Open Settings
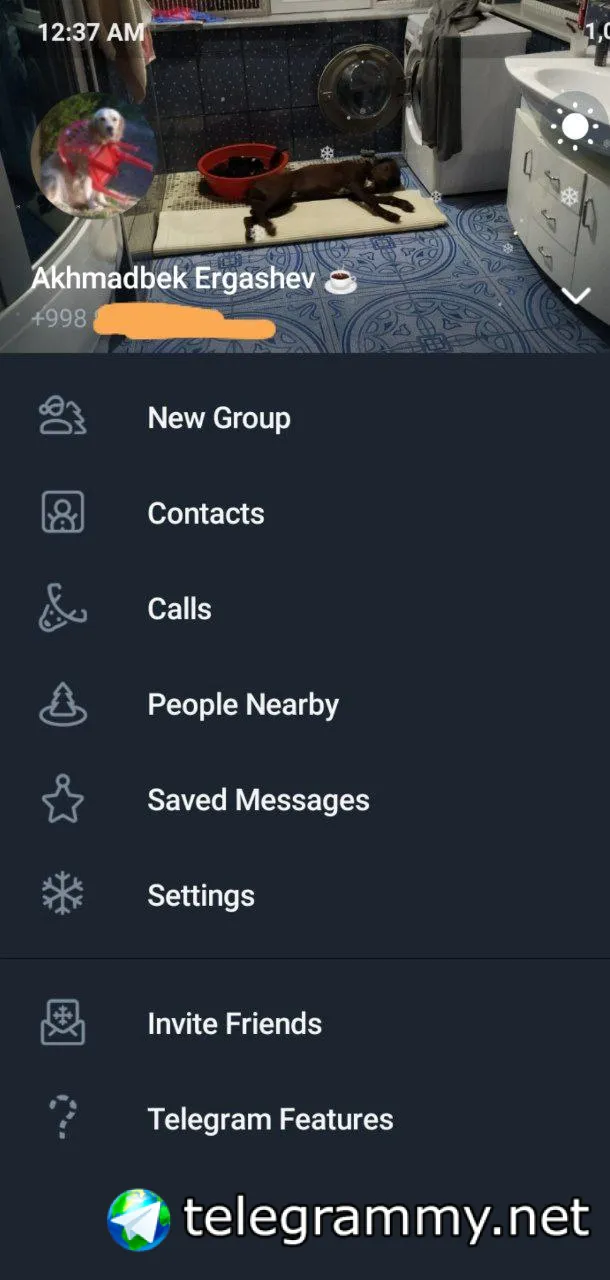Screen dimensions: 610x1280 pos(201,896)
